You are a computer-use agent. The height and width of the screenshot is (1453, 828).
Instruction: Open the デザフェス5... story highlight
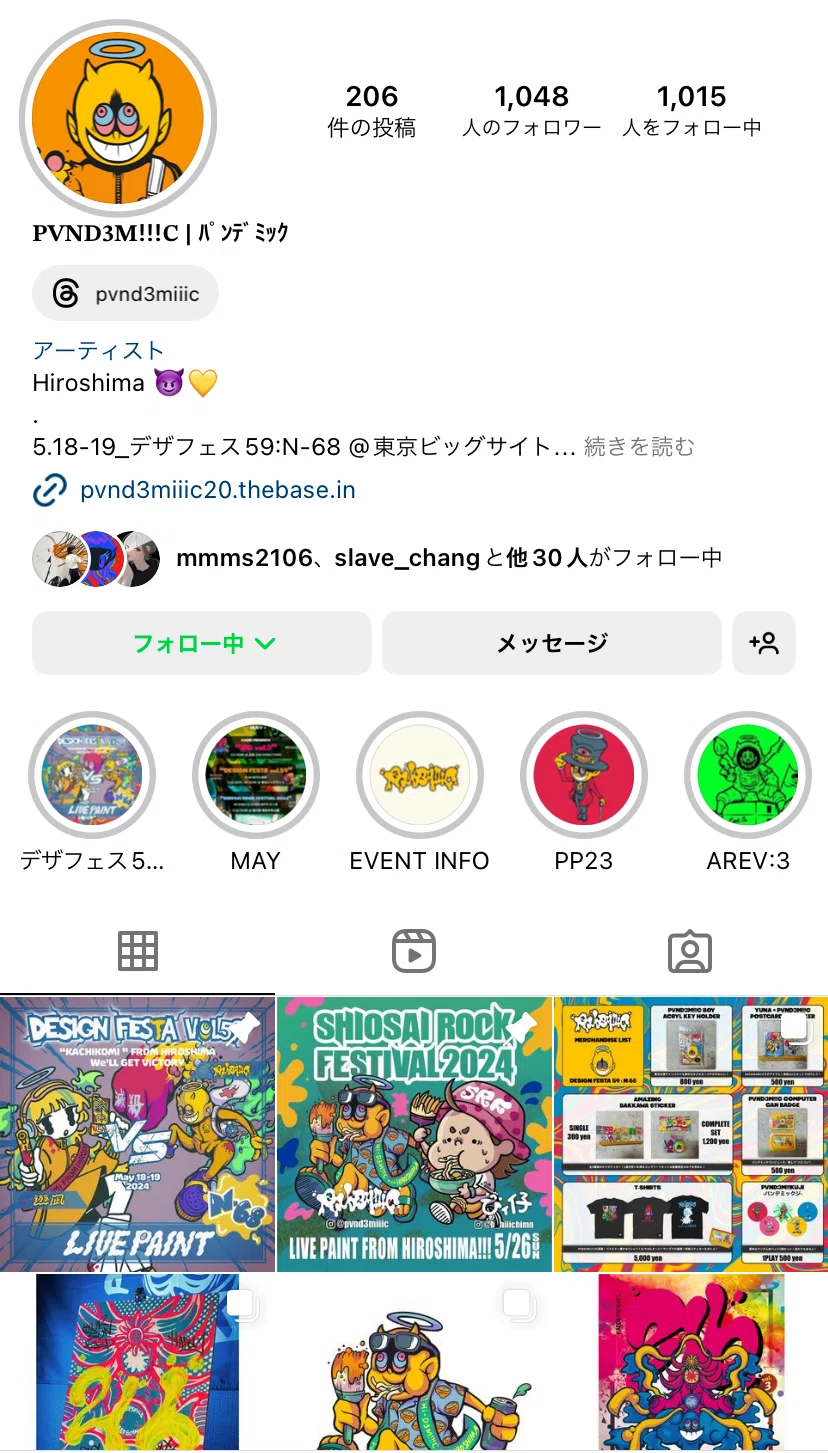point(92,775)
